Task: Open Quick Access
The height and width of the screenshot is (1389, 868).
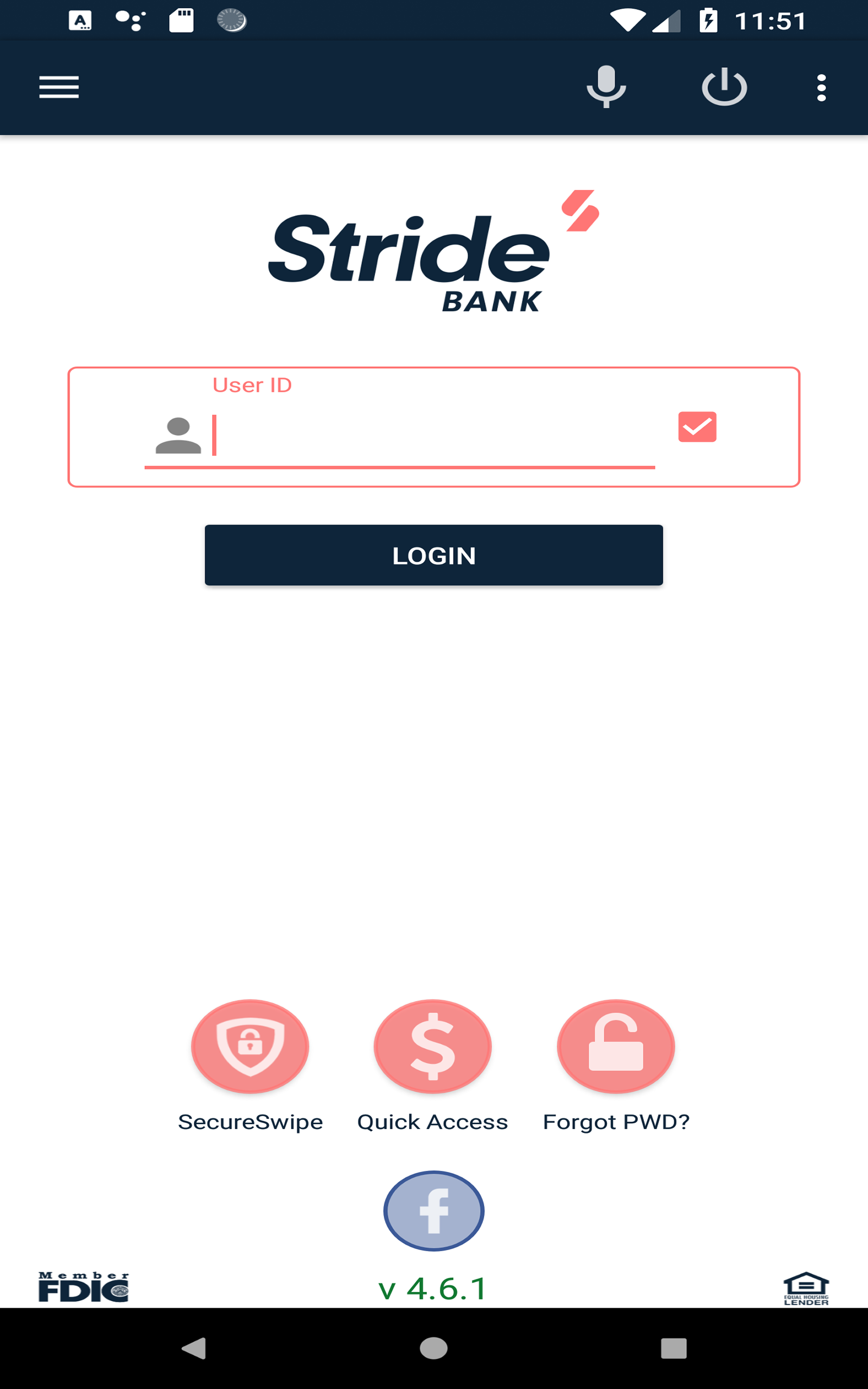Action: 433,1046
